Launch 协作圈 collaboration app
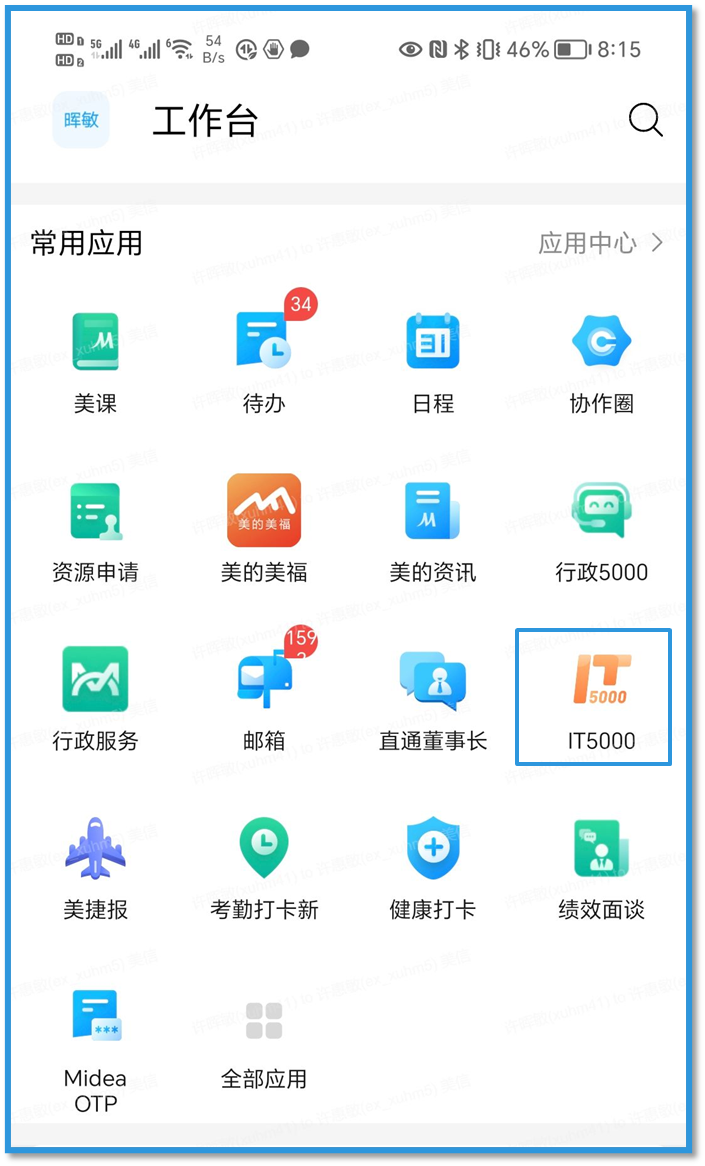This screenshot has height=1166, width=705. tap(601, 343)
